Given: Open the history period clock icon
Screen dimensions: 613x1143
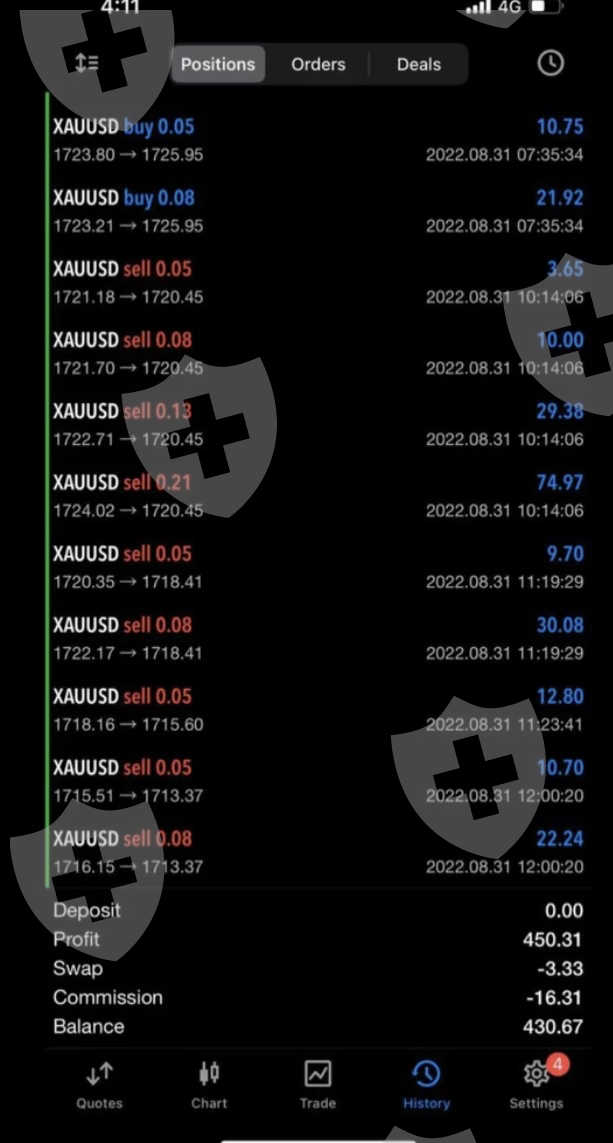Looking at the screenshot, I should [550, 63].
